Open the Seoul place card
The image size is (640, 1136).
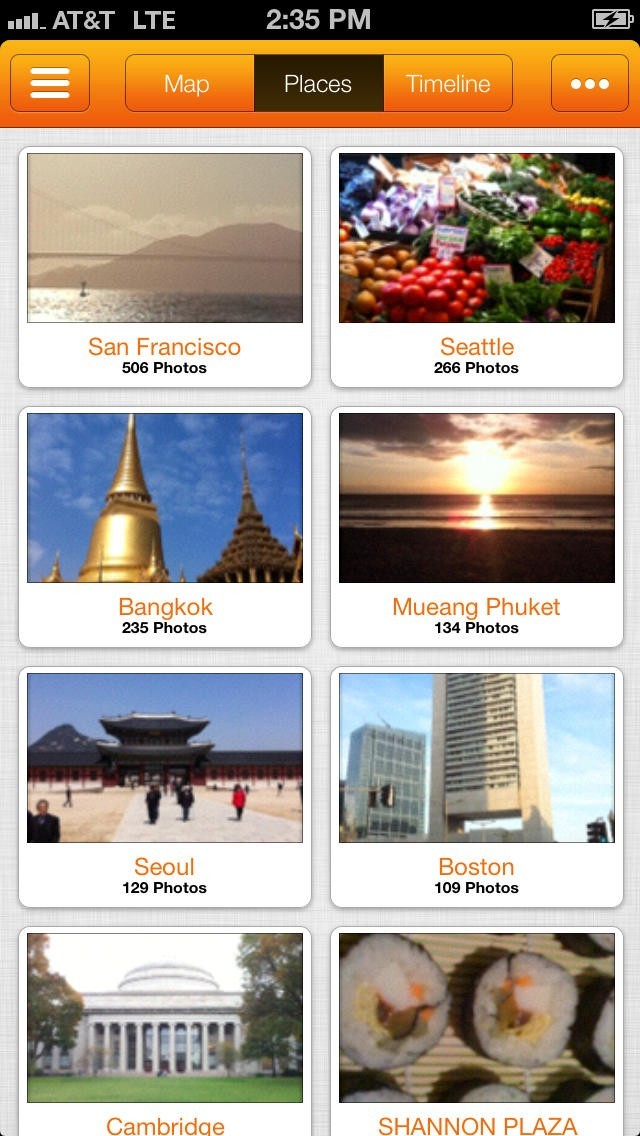coord(165,787)
